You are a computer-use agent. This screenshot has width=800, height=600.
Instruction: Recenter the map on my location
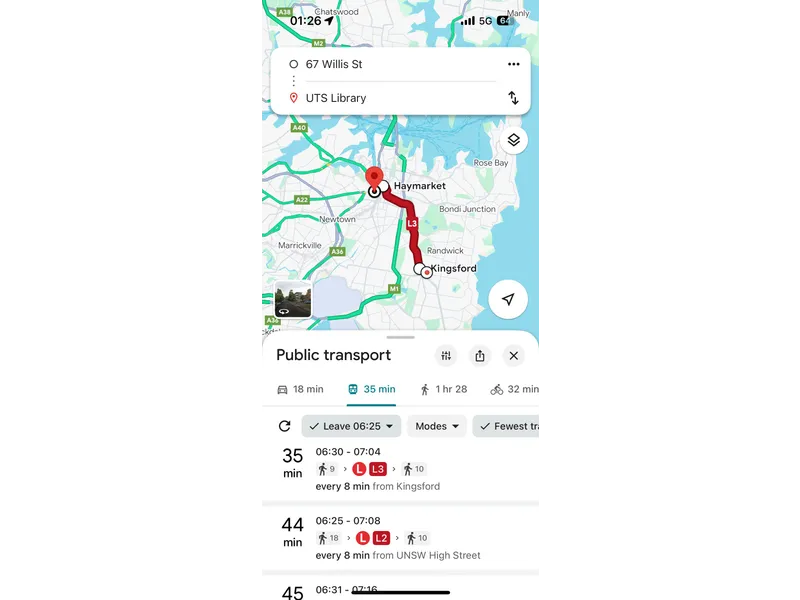[x=508, y=299]
